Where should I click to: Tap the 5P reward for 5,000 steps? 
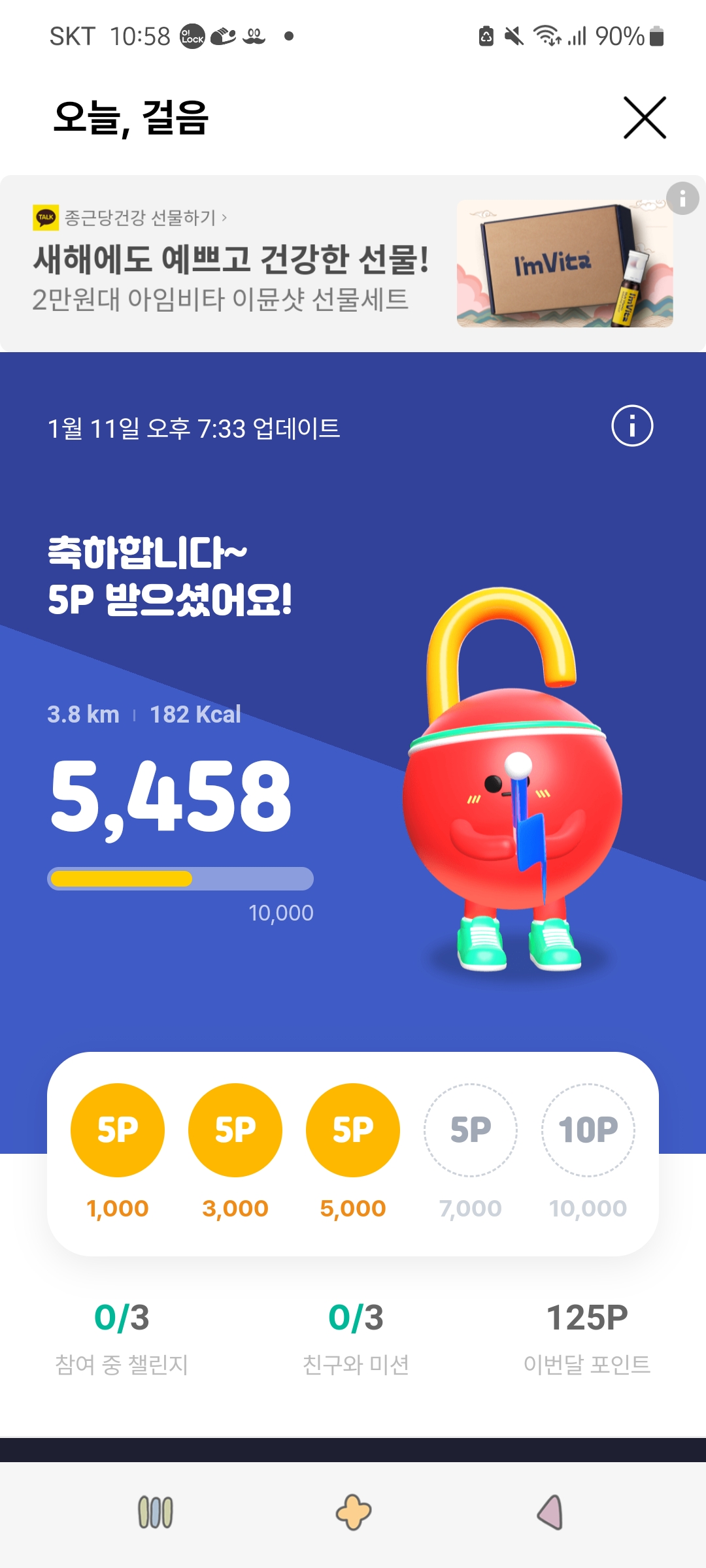tap(353, 1130)
